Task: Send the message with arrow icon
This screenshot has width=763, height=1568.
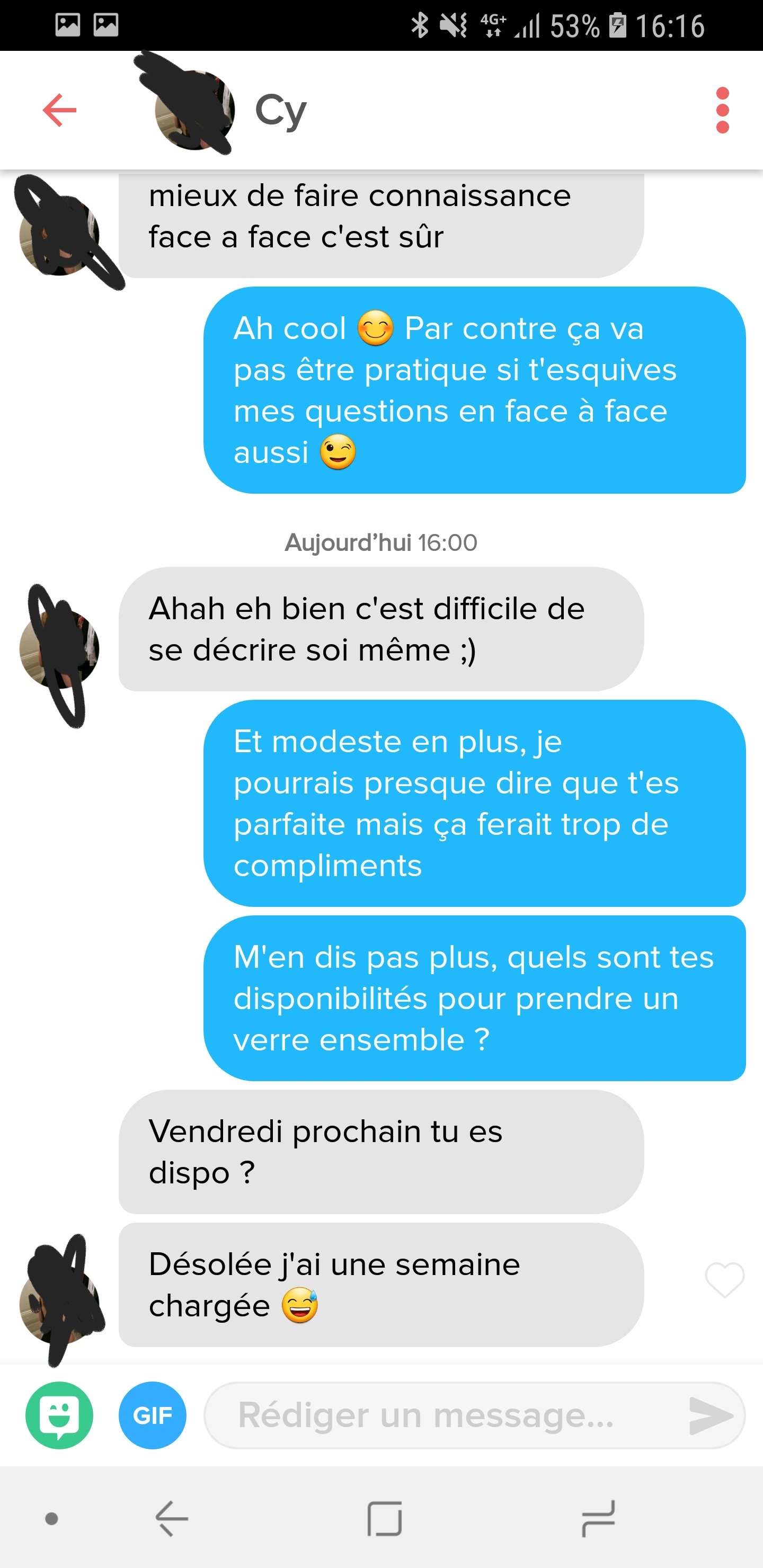Action: [710, 1416]
